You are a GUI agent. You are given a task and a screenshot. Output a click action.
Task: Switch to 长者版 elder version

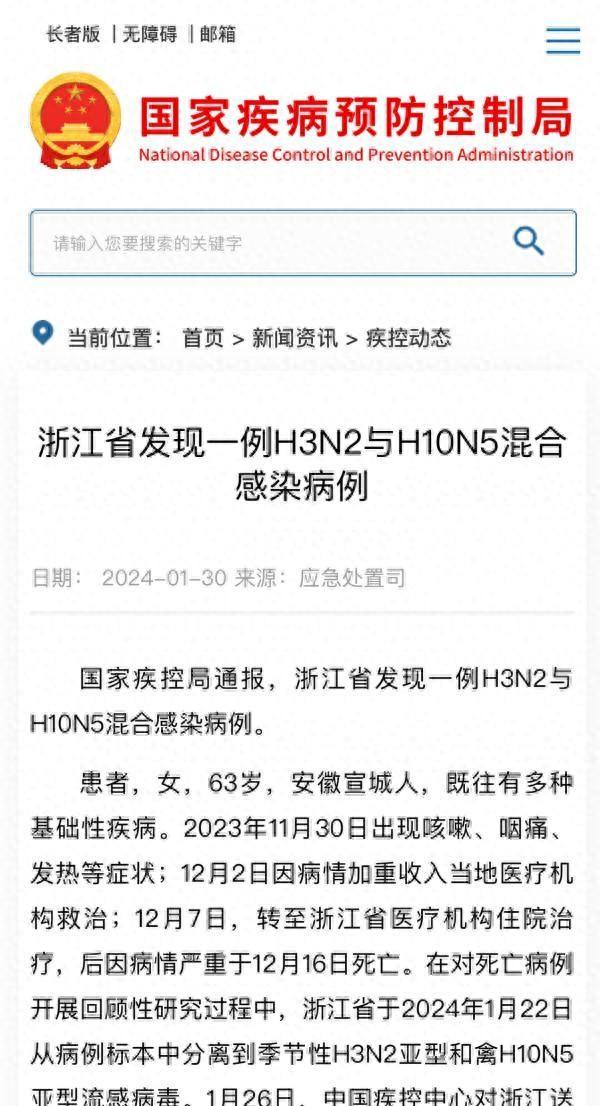click(x=73, y=34)
